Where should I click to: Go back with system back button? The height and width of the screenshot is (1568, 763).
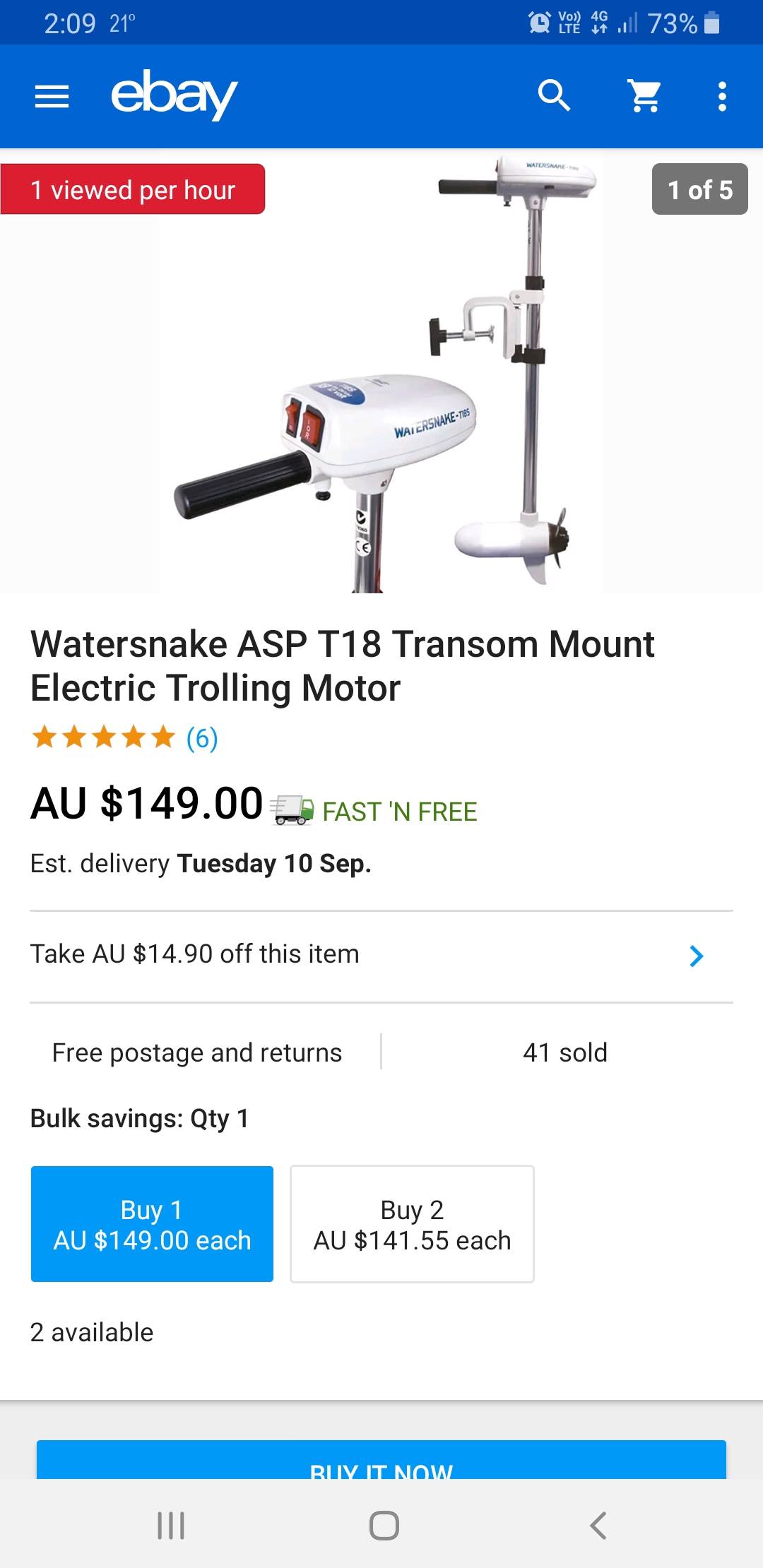click(x=598, y=1526)
